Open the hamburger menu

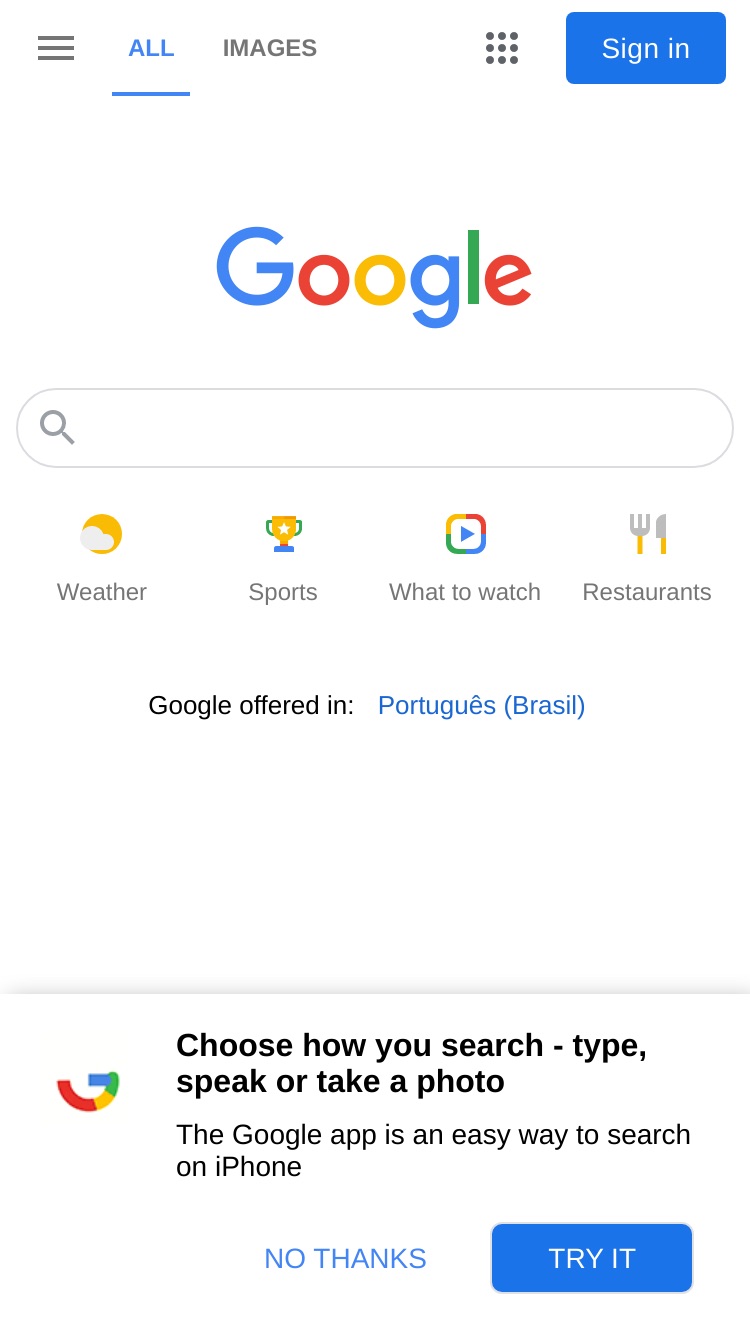pos(56,48)
